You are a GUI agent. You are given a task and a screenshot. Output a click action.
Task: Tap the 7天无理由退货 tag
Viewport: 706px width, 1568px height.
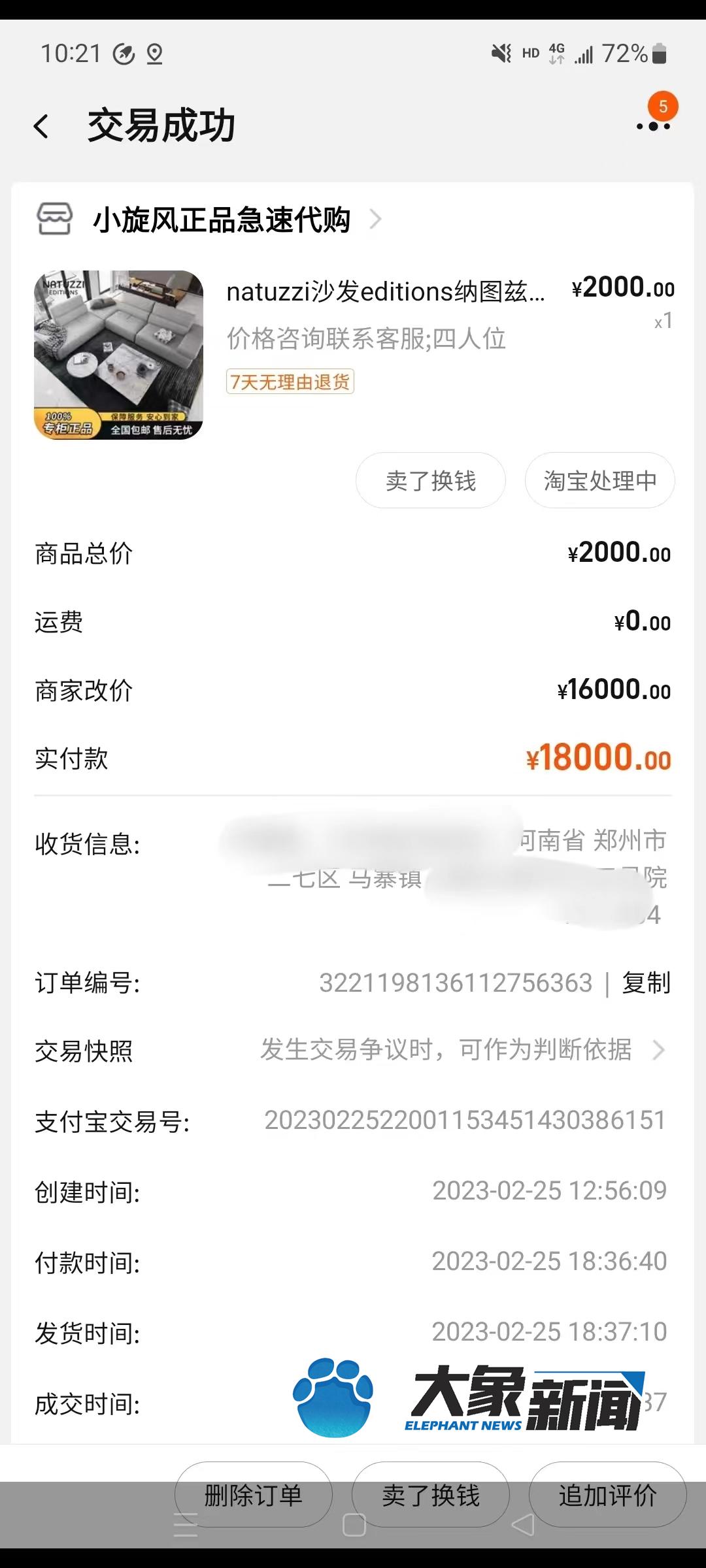(x=290, y=382)
